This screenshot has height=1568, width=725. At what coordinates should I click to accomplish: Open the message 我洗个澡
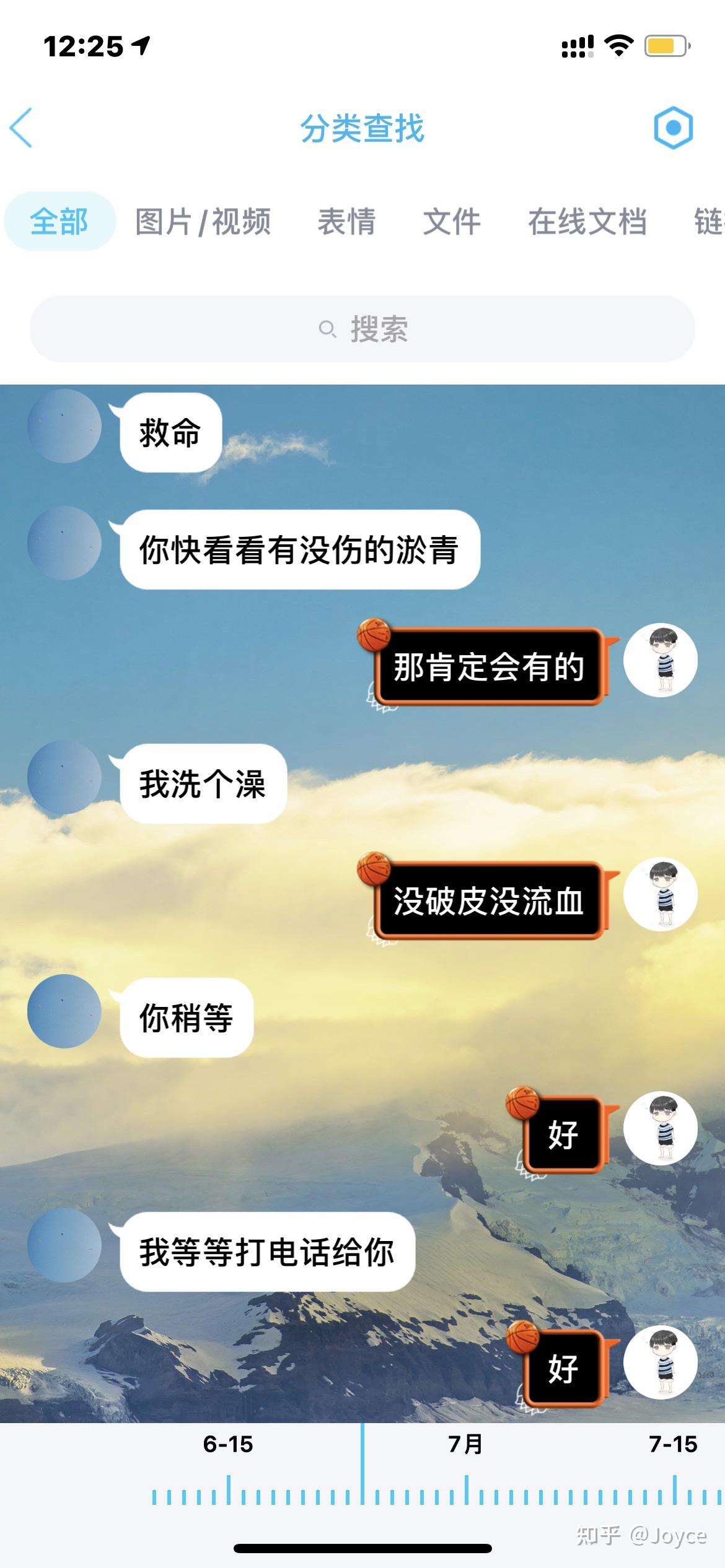point(203,783)
